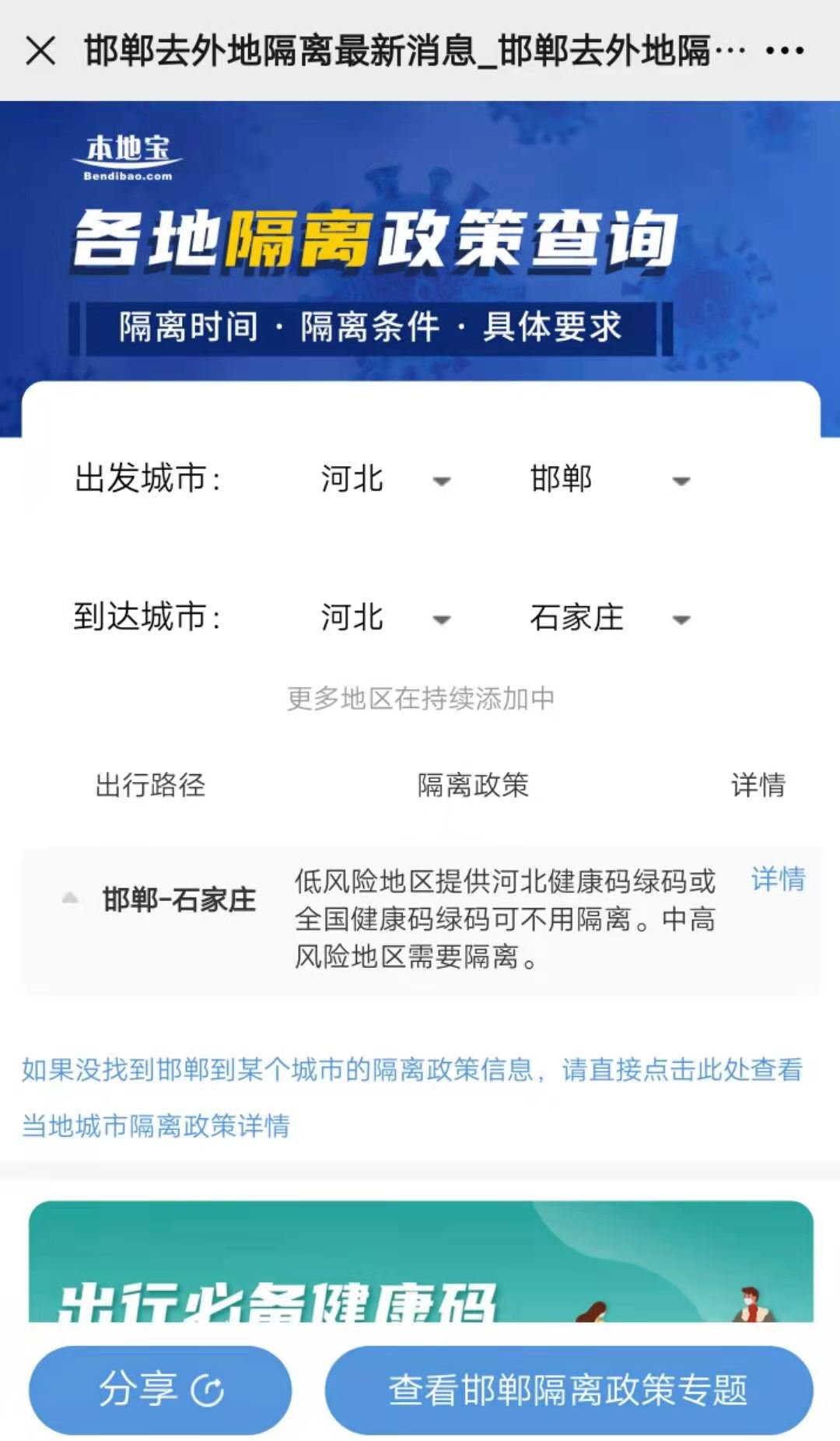
Task: View 邯郸隔离政策专题 button
Action: (x=569, y=1390)
